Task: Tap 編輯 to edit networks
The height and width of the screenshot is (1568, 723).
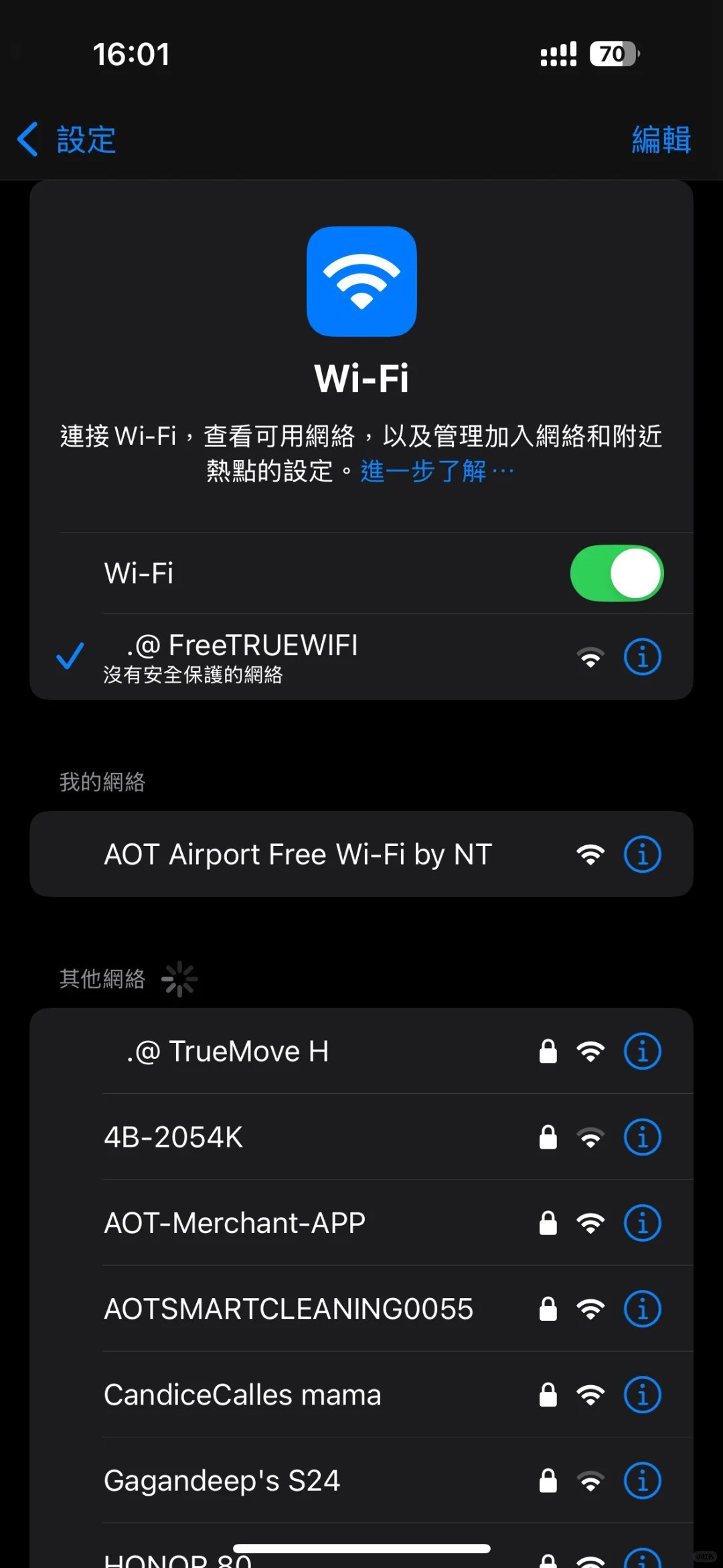Action: [x=661, y=140]
